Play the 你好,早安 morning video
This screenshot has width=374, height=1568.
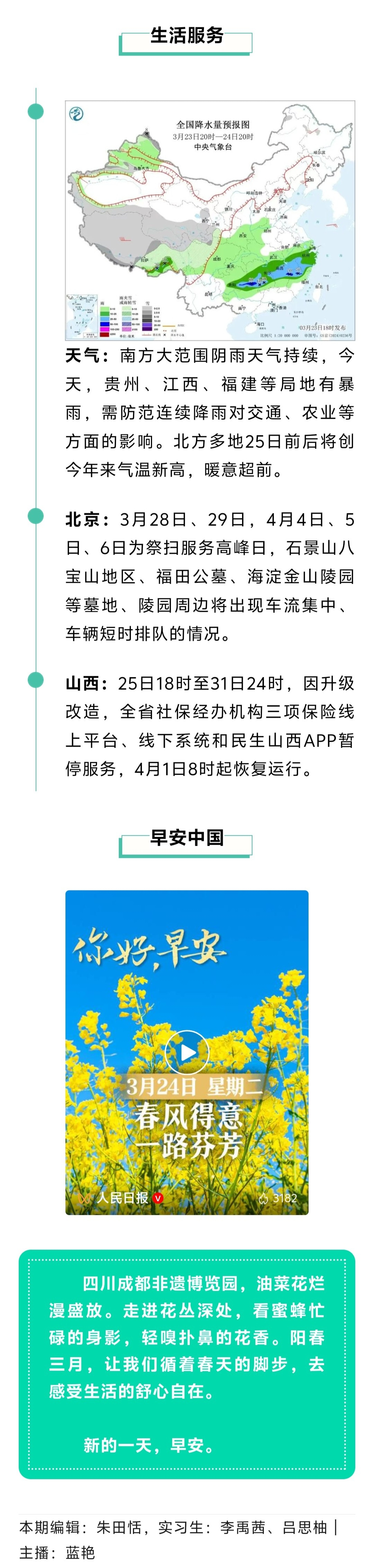(x=187, y=1052)
